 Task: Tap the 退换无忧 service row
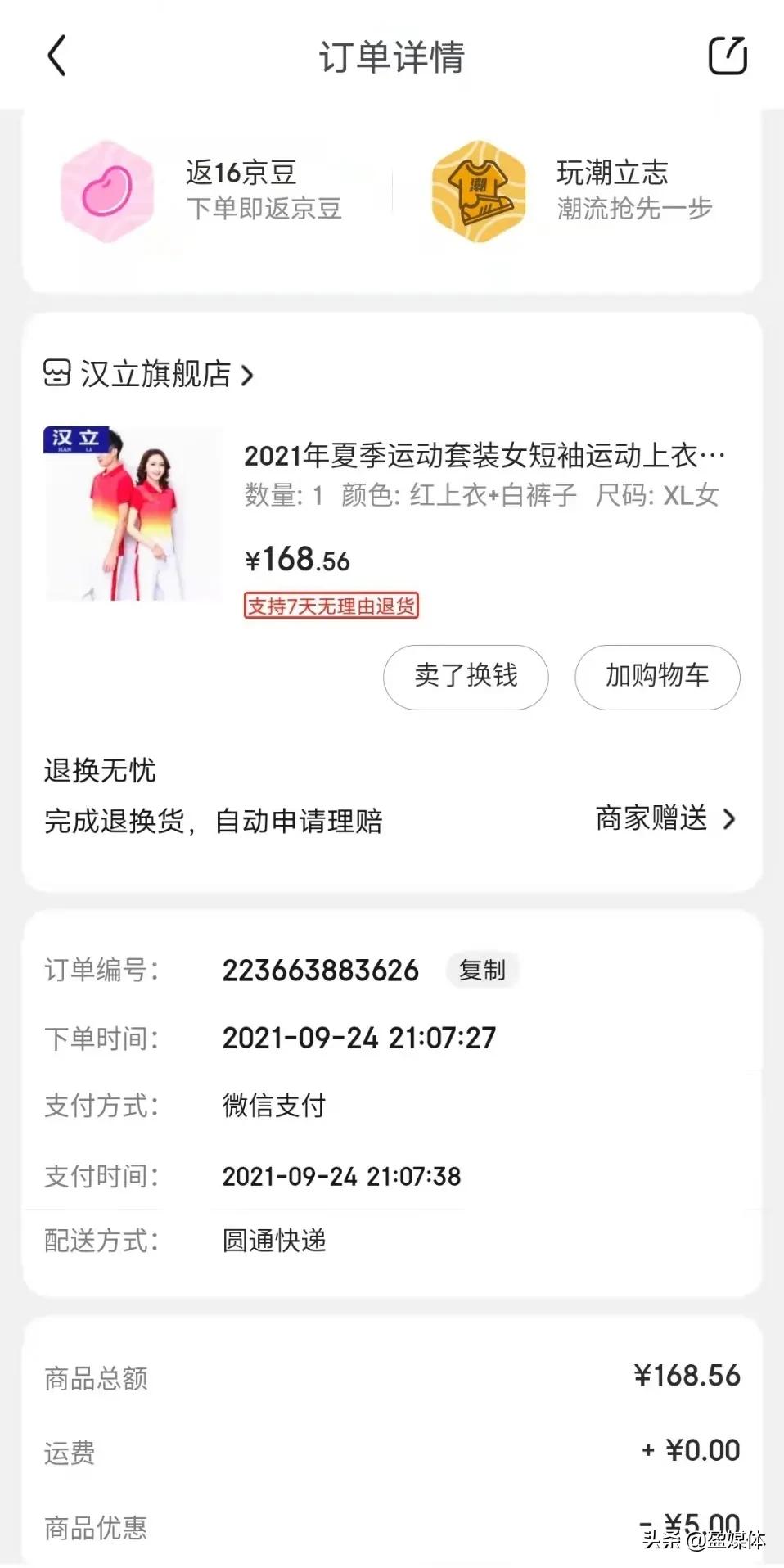click(101, 770)
